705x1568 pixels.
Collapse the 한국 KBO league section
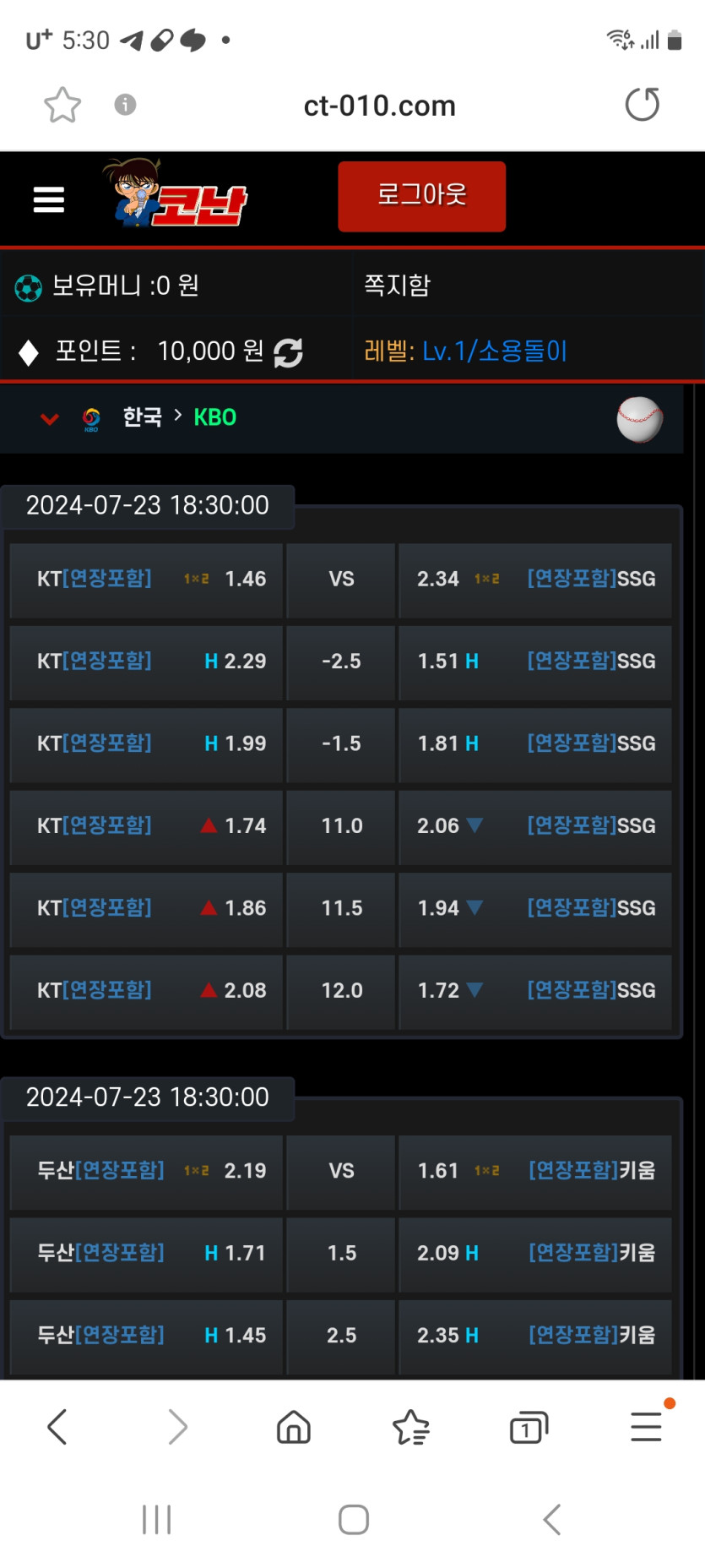pos(50,418)
